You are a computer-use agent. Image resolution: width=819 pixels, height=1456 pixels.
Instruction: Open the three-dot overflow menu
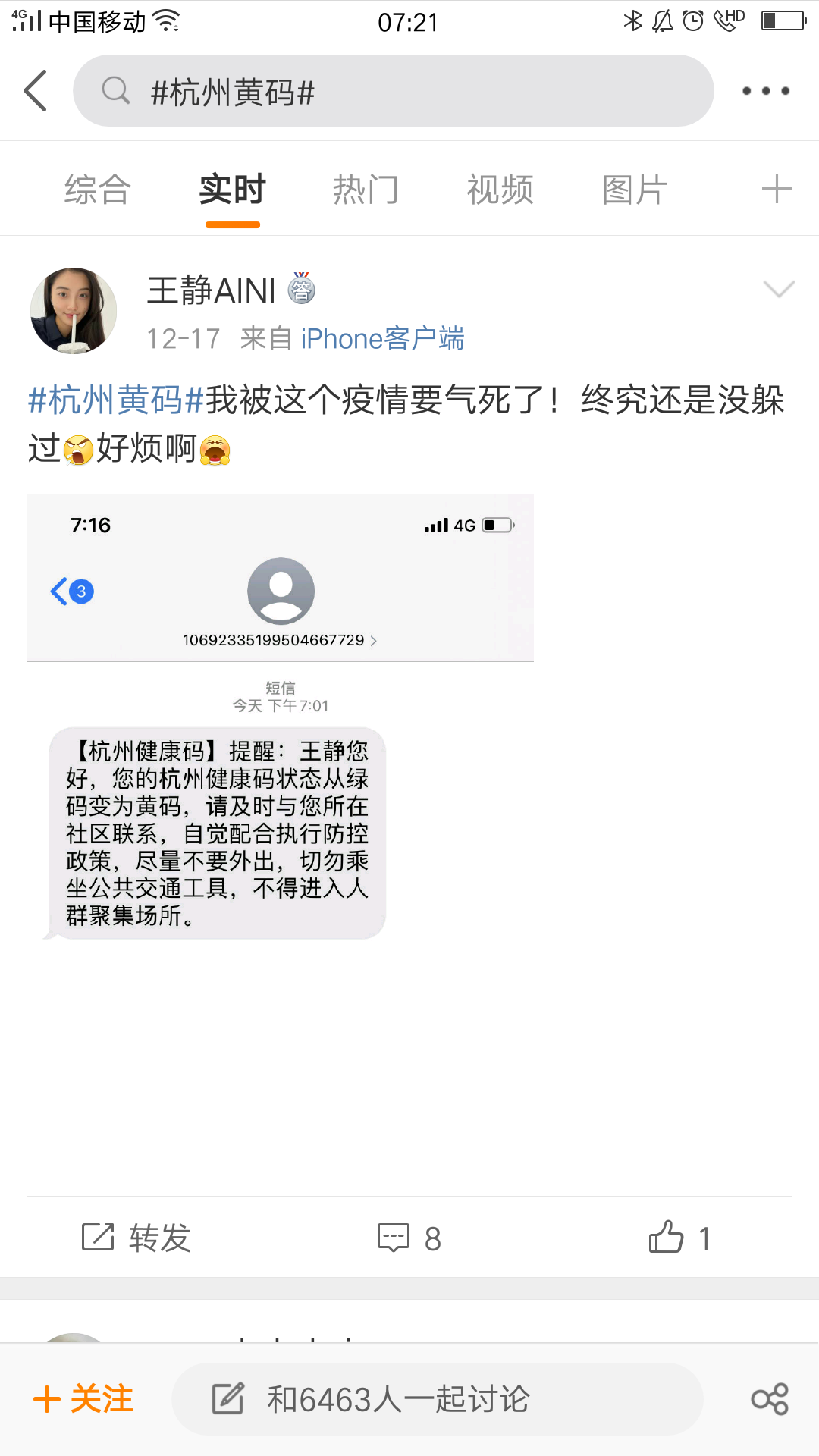pos(766,91)
